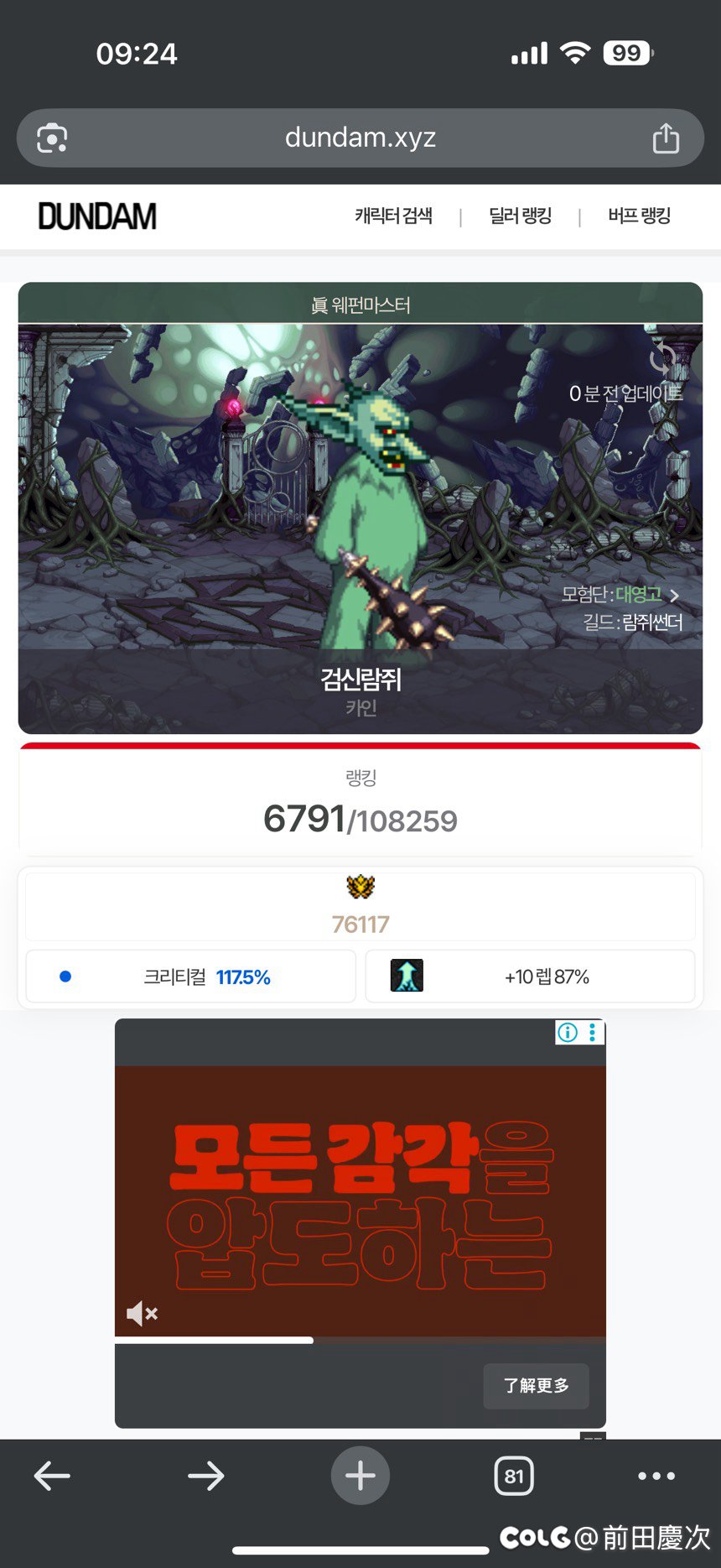
Task: Go to DUNDAM home via logo
Action: coord(97,216)
